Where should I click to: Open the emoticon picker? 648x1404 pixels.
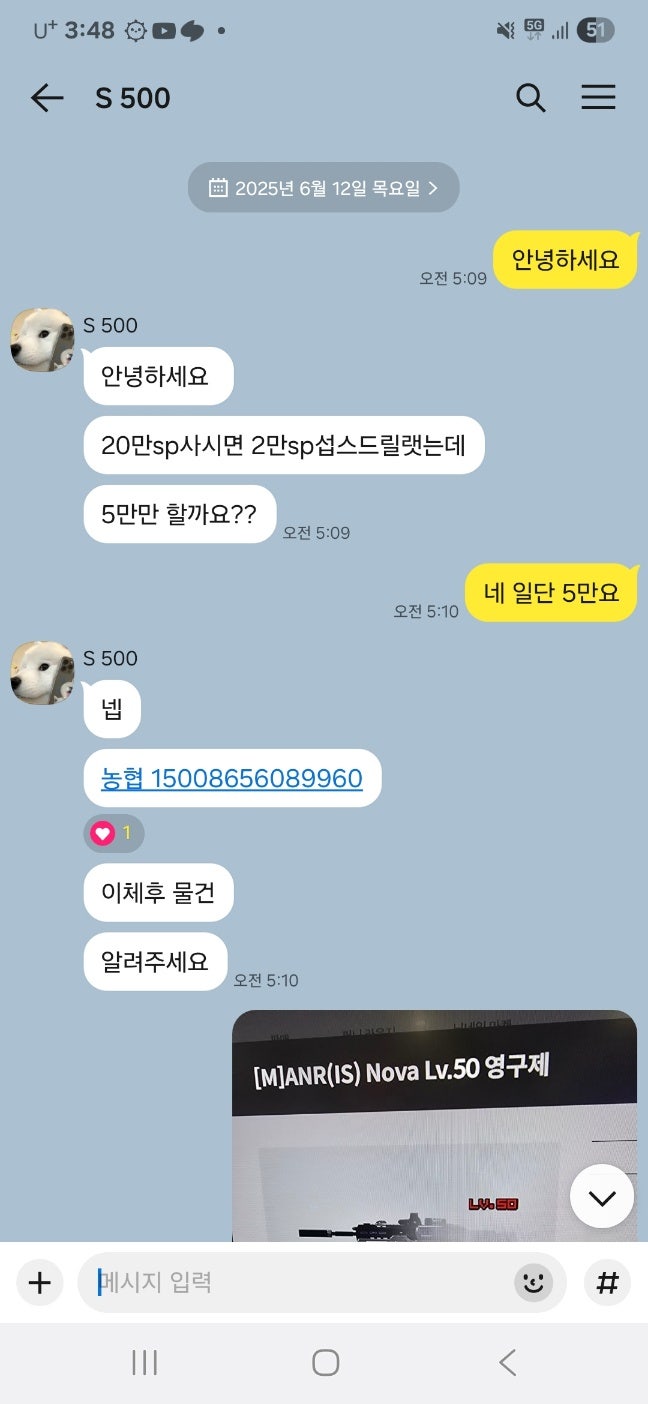click(533, 1283)
